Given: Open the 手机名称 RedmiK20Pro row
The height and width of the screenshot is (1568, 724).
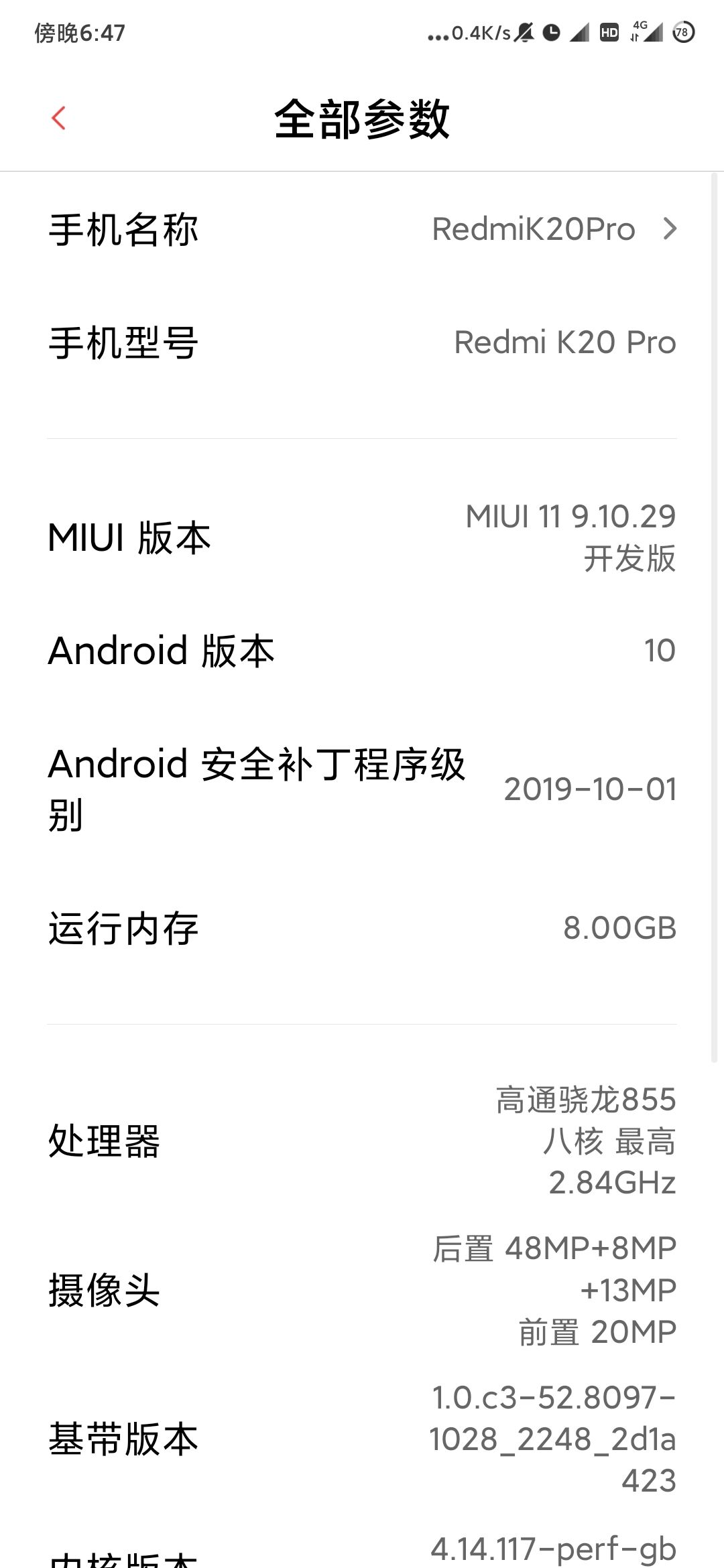Looking at the screenshot, I should (362, 230).
